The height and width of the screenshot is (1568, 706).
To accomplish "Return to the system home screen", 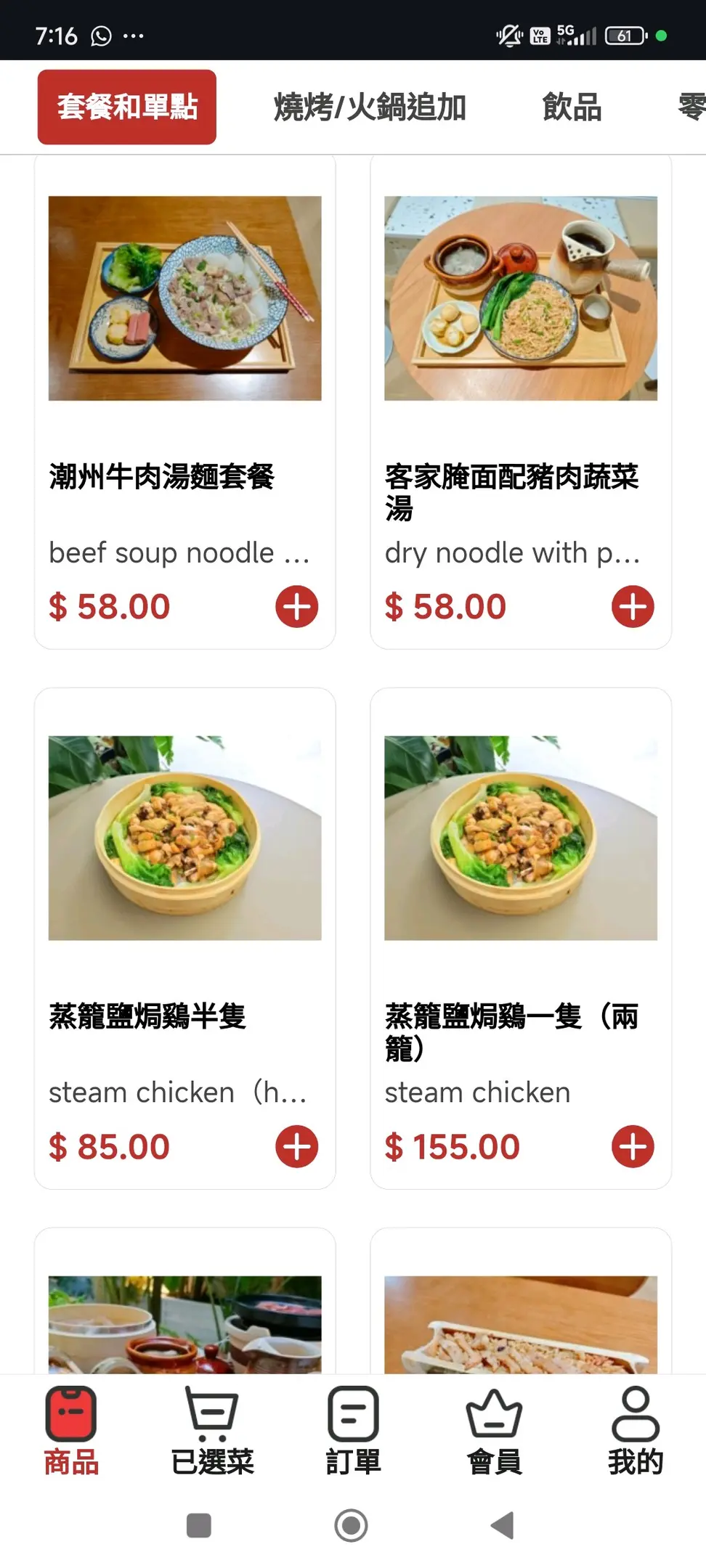I will pos(351,1525).
